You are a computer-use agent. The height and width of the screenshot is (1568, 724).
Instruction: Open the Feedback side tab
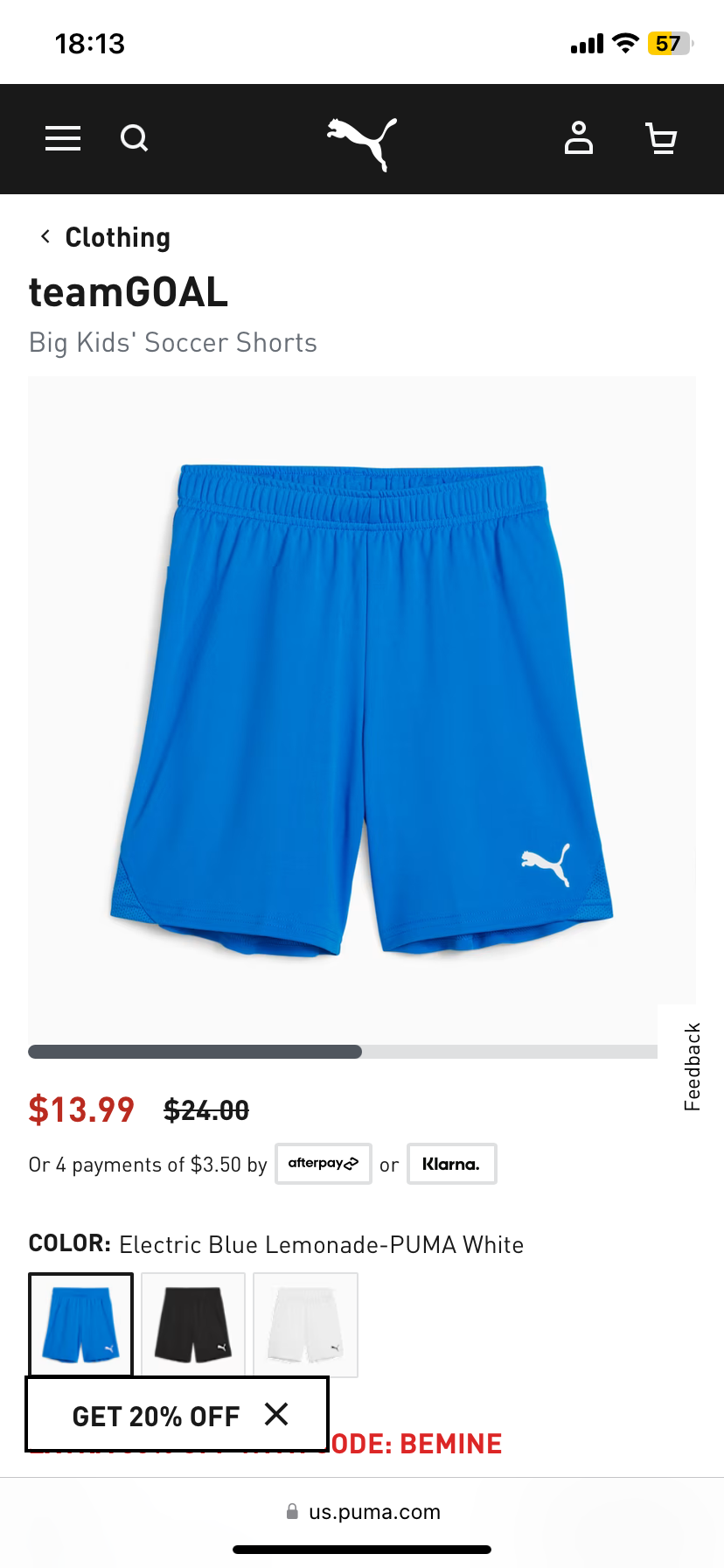point(692,1067)
